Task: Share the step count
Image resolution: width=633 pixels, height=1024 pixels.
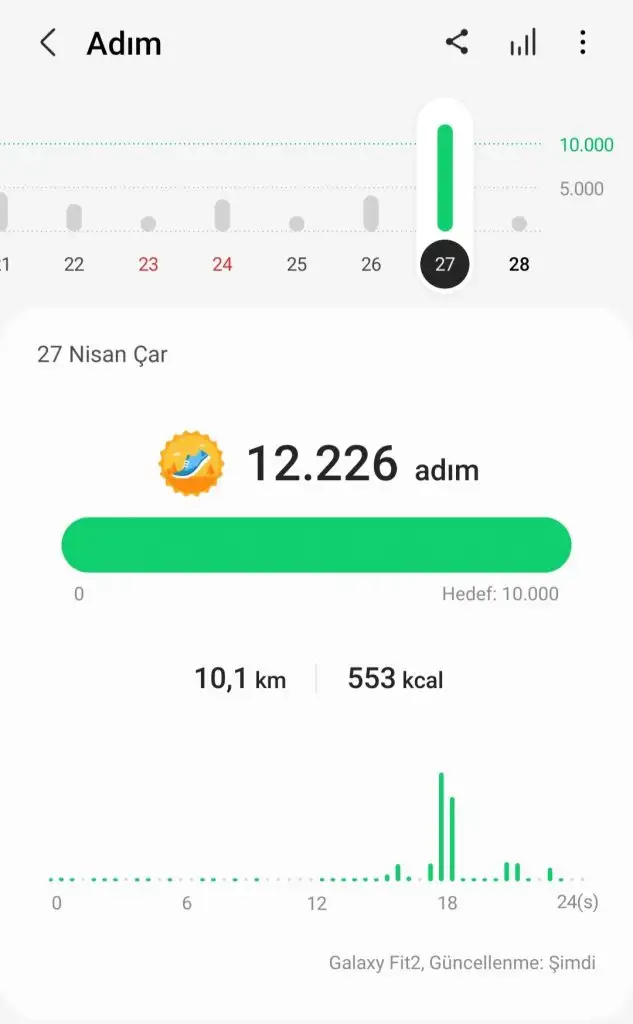Action: (457, 42)
